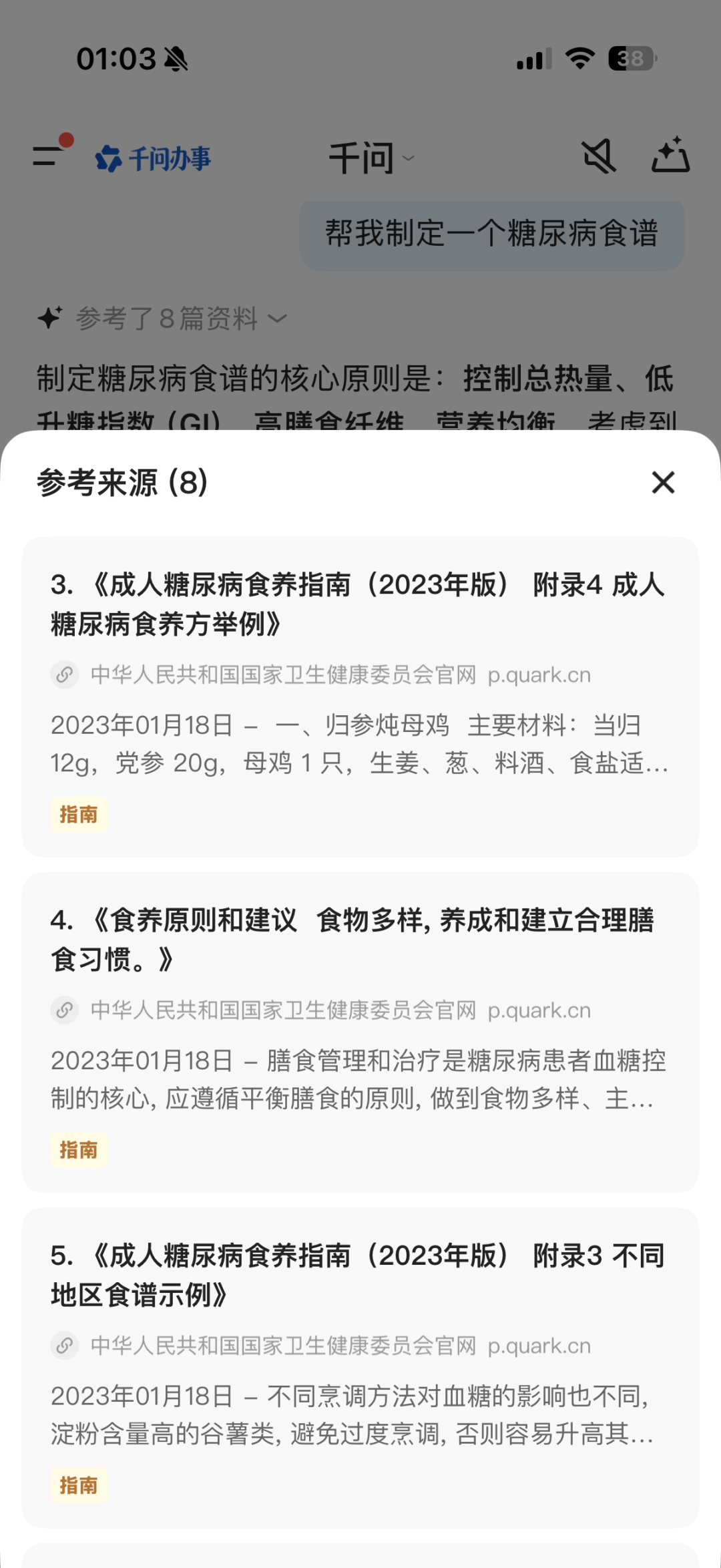The width and height of the screenshot is (721, 1568).
Task: Expand the 千问 model dropdown
Action: [371, 159]
